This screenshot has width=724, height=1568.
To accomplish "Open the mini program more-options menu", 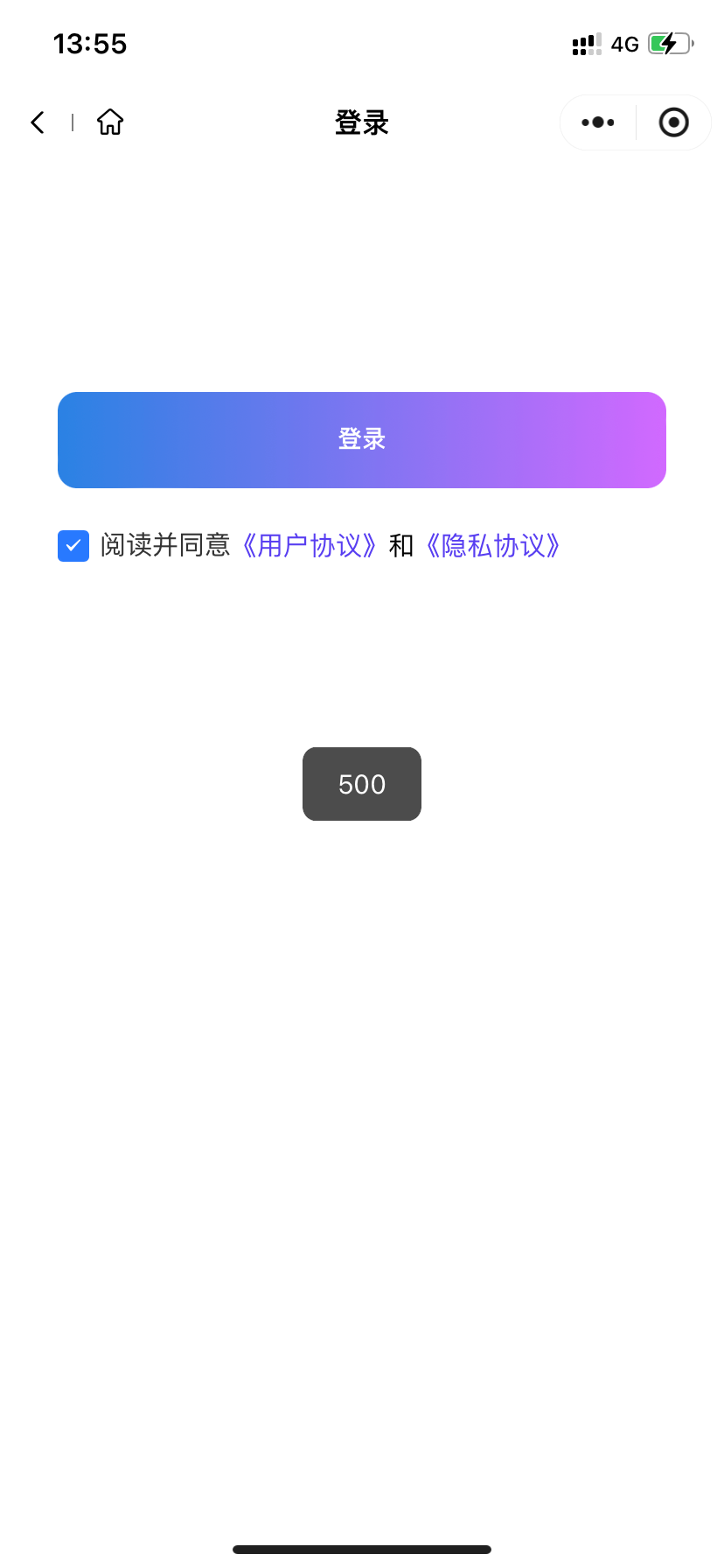I will pos(598,122).
